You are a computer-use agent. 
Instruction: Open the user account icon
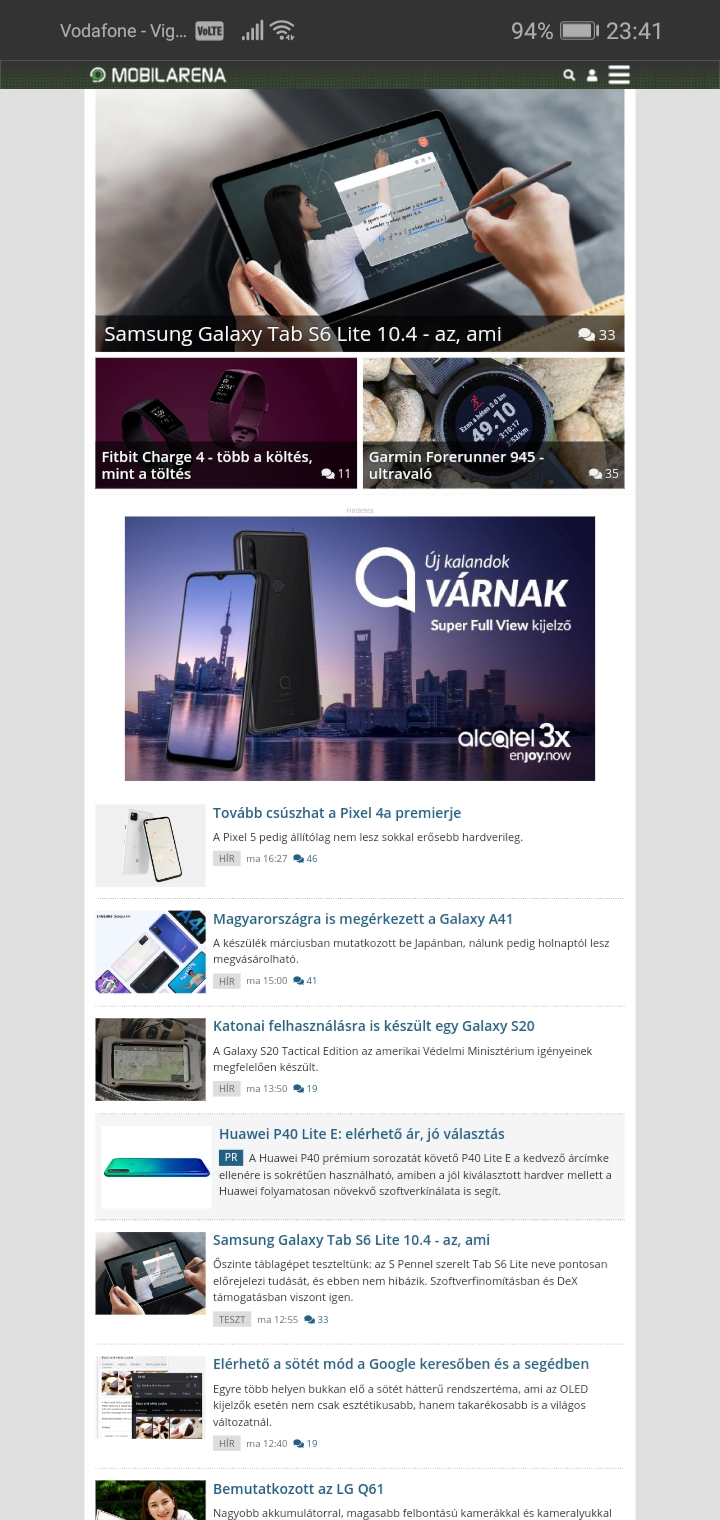coord(592,75)
